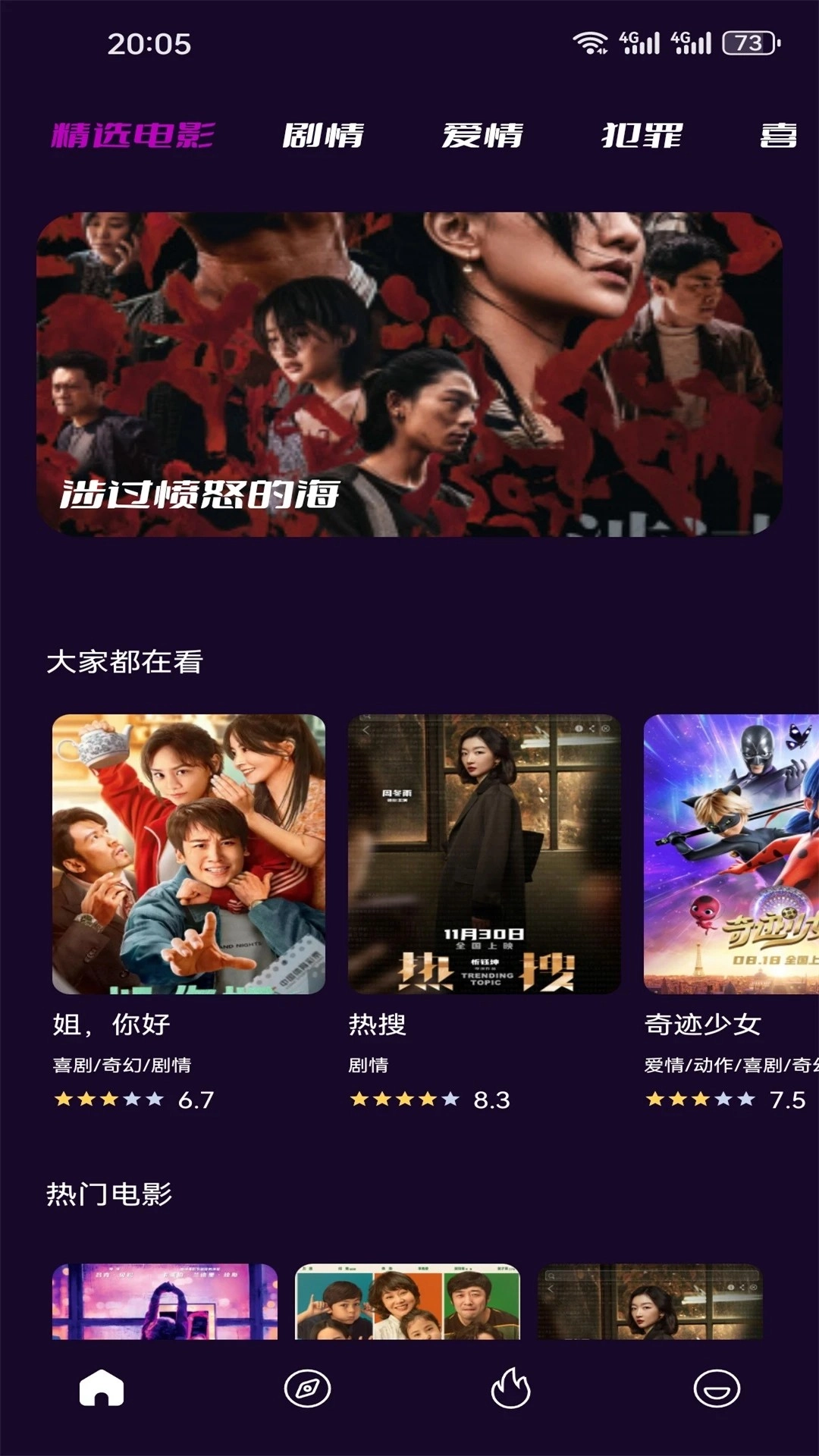Image resolution: width=819 pixels, height=1456 pixels.
Task: Select the 爱情 category tab
Action: click(x=482, y=136)
